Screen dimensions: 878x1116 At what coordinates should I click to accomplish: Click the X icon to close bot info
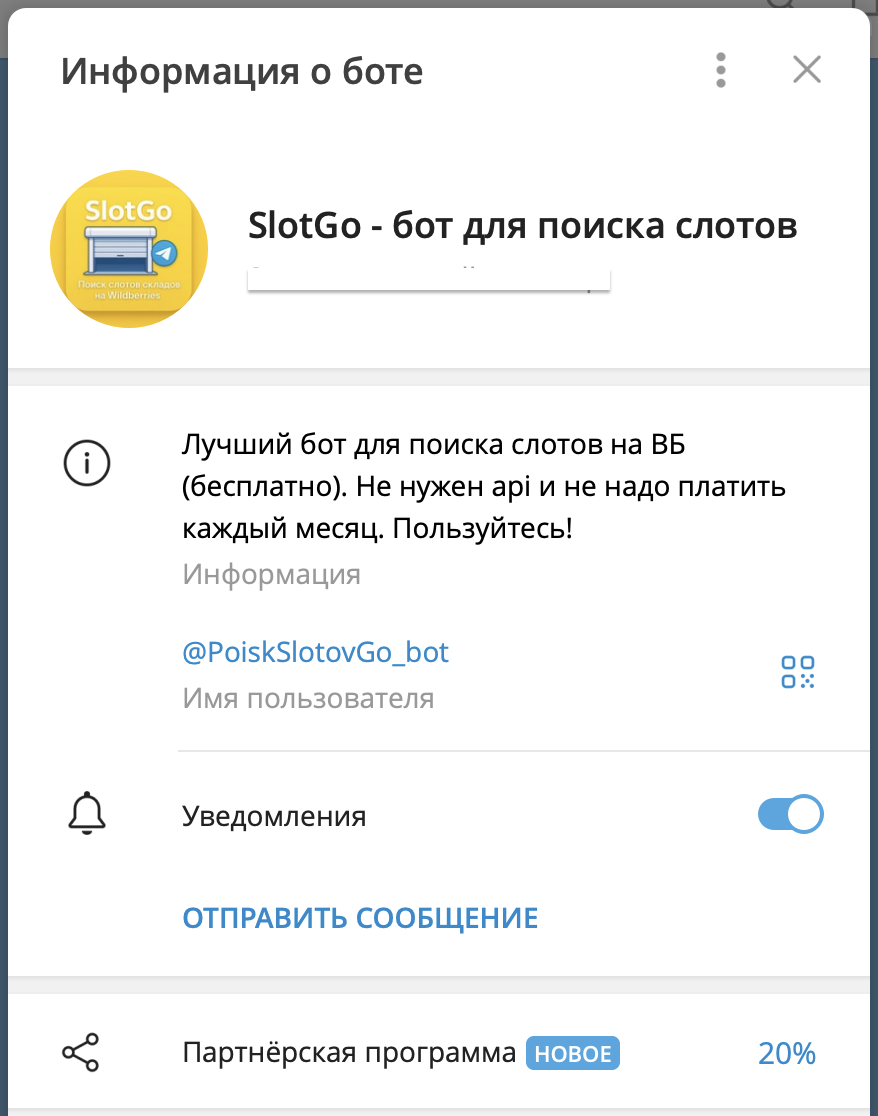(x=806, y=70)
